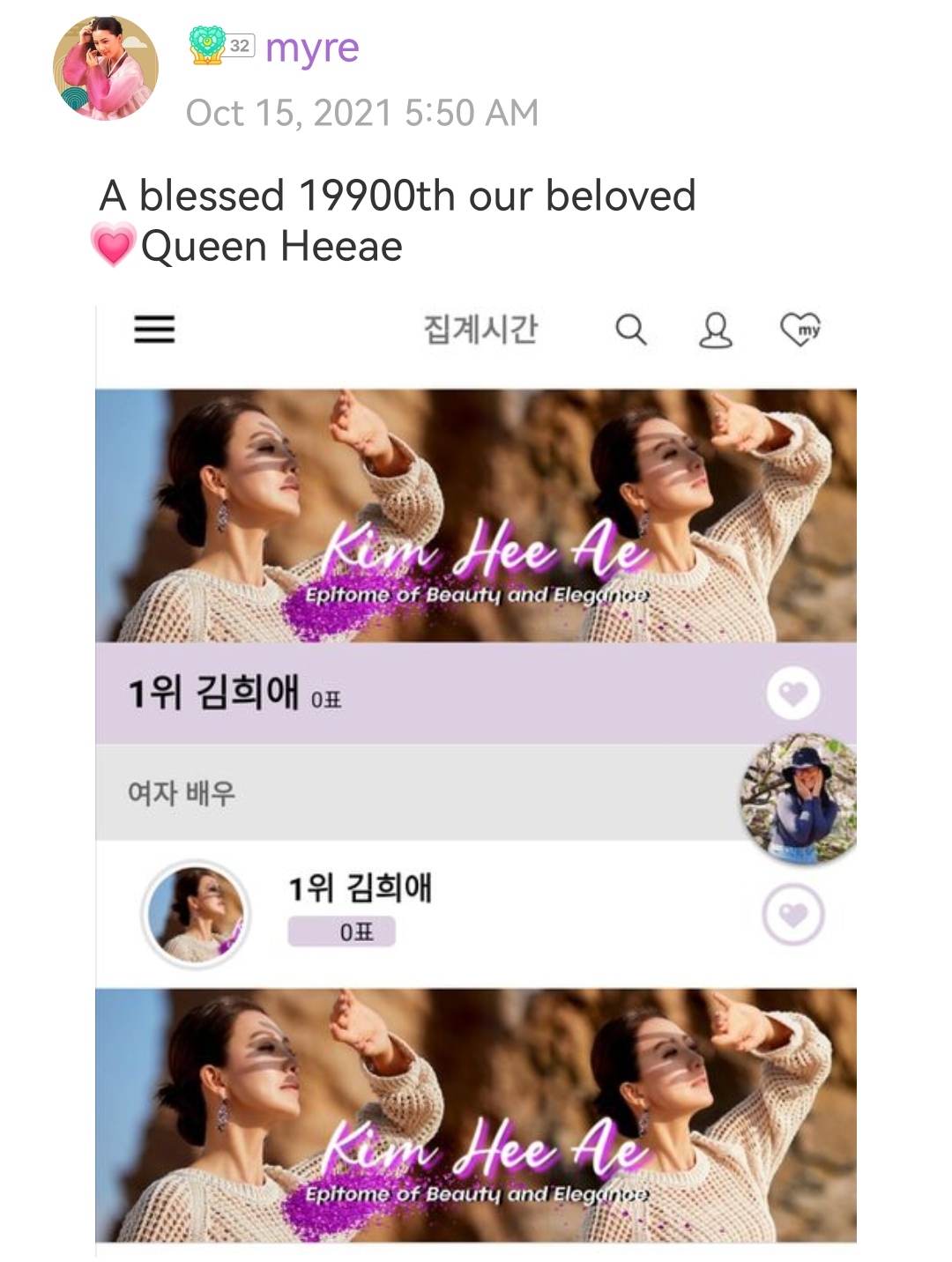Open myre's profile picture
Image resolution: width=952 pixels, height=1262 pixels.
click(106, 68)
